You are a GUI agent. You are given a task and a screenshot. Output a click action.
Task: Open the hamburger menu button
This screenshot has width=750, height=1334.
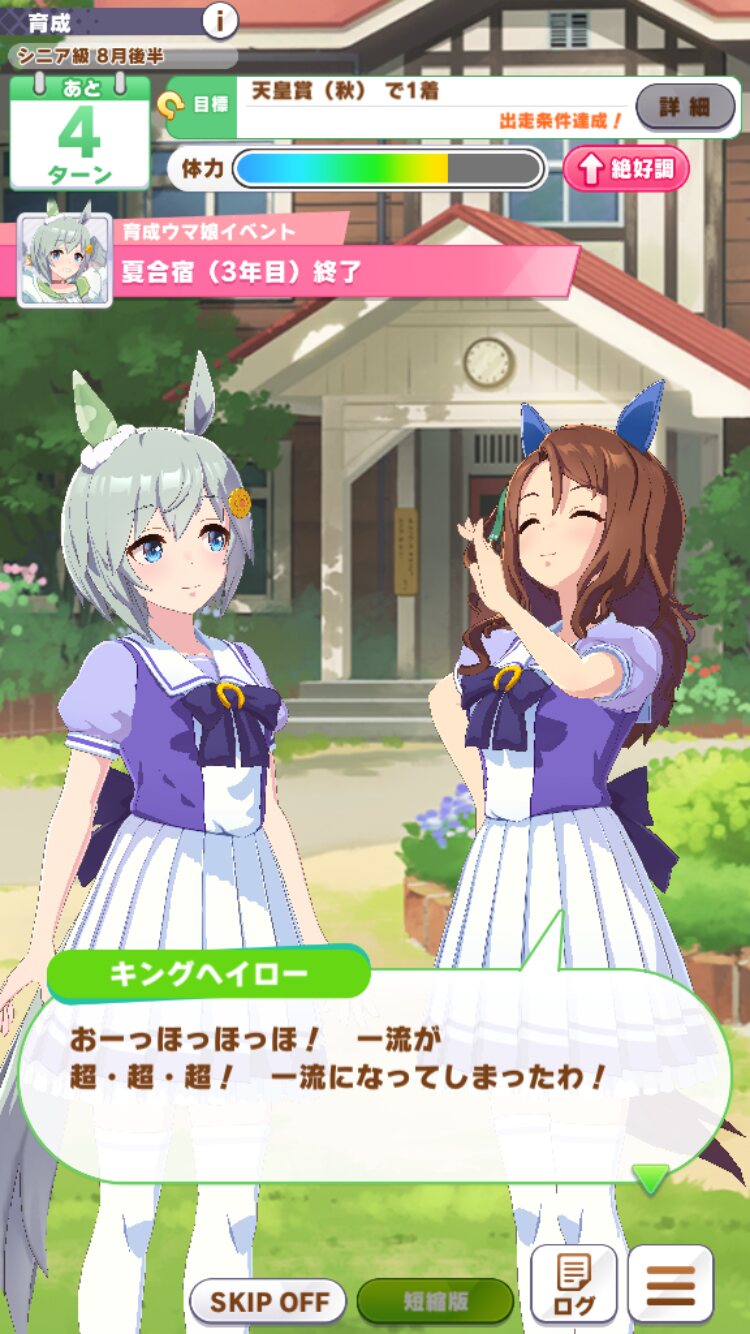[670, 1285]
